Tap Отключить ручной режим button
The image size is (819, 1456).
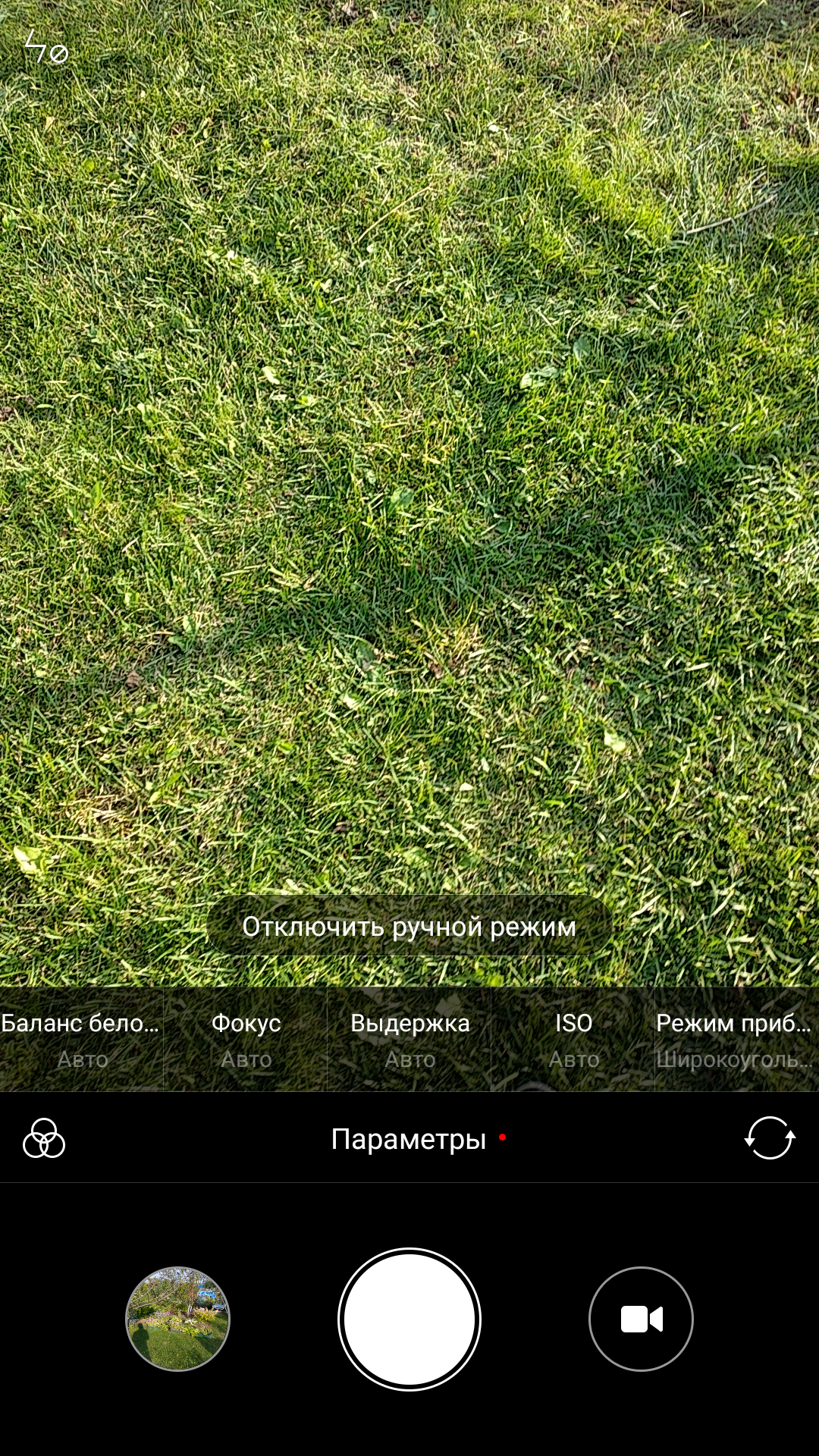[x=409, y=926]
